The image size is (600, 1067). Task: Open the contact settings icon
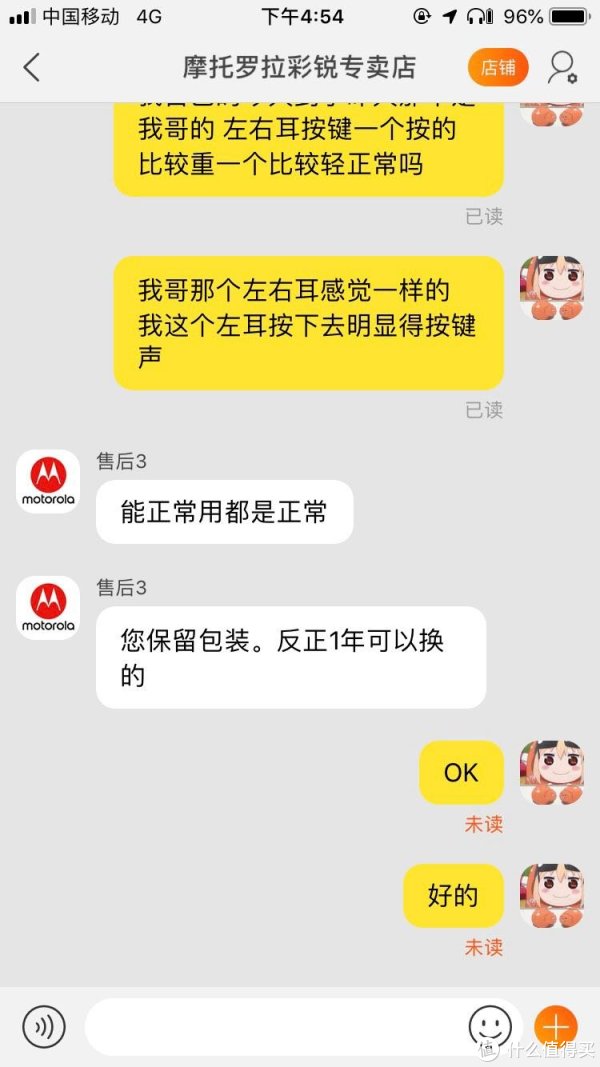(563, 67)
